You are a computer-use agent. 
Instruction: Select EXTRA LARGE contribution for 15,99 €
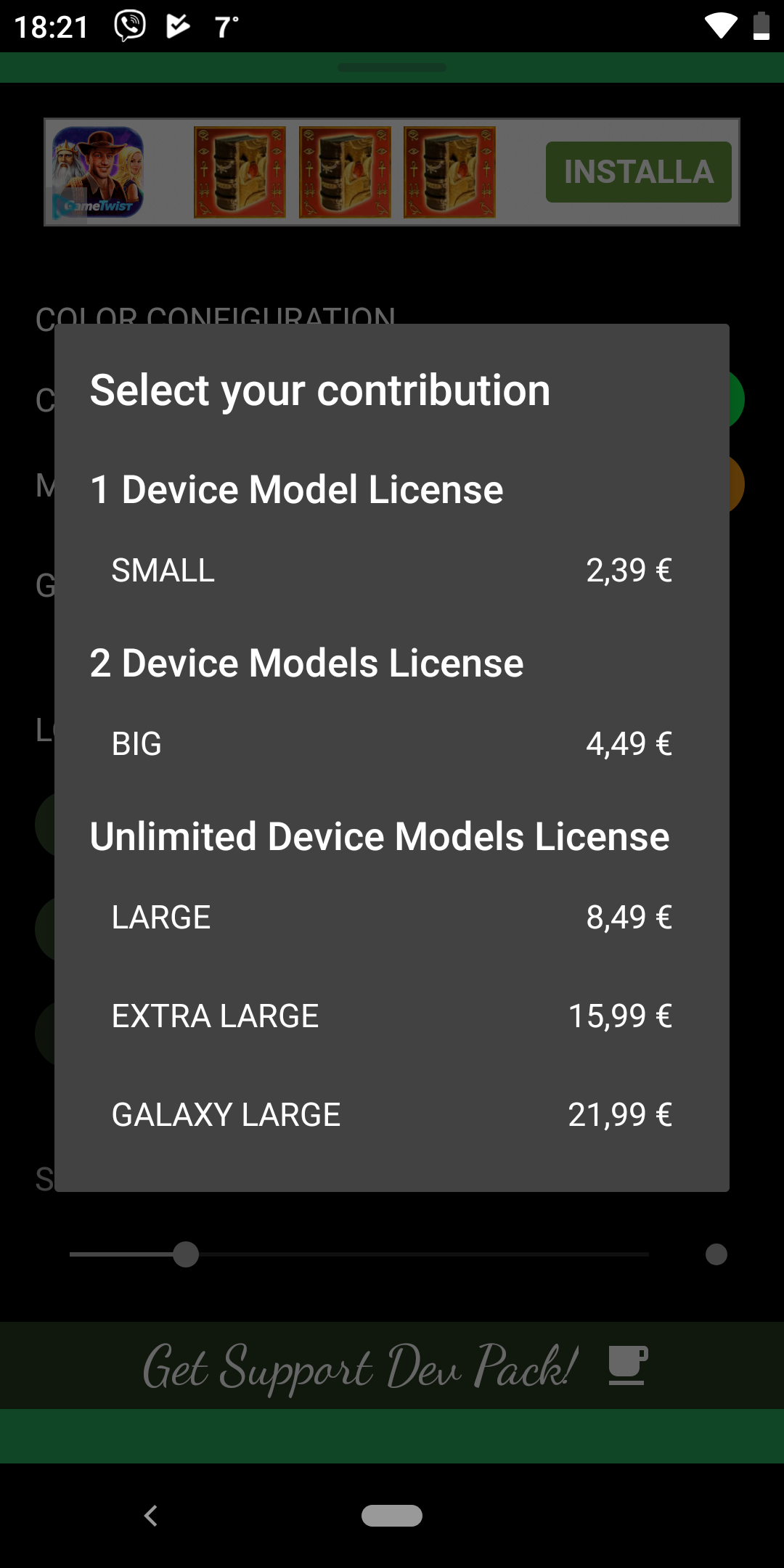tap(392, 1016)
